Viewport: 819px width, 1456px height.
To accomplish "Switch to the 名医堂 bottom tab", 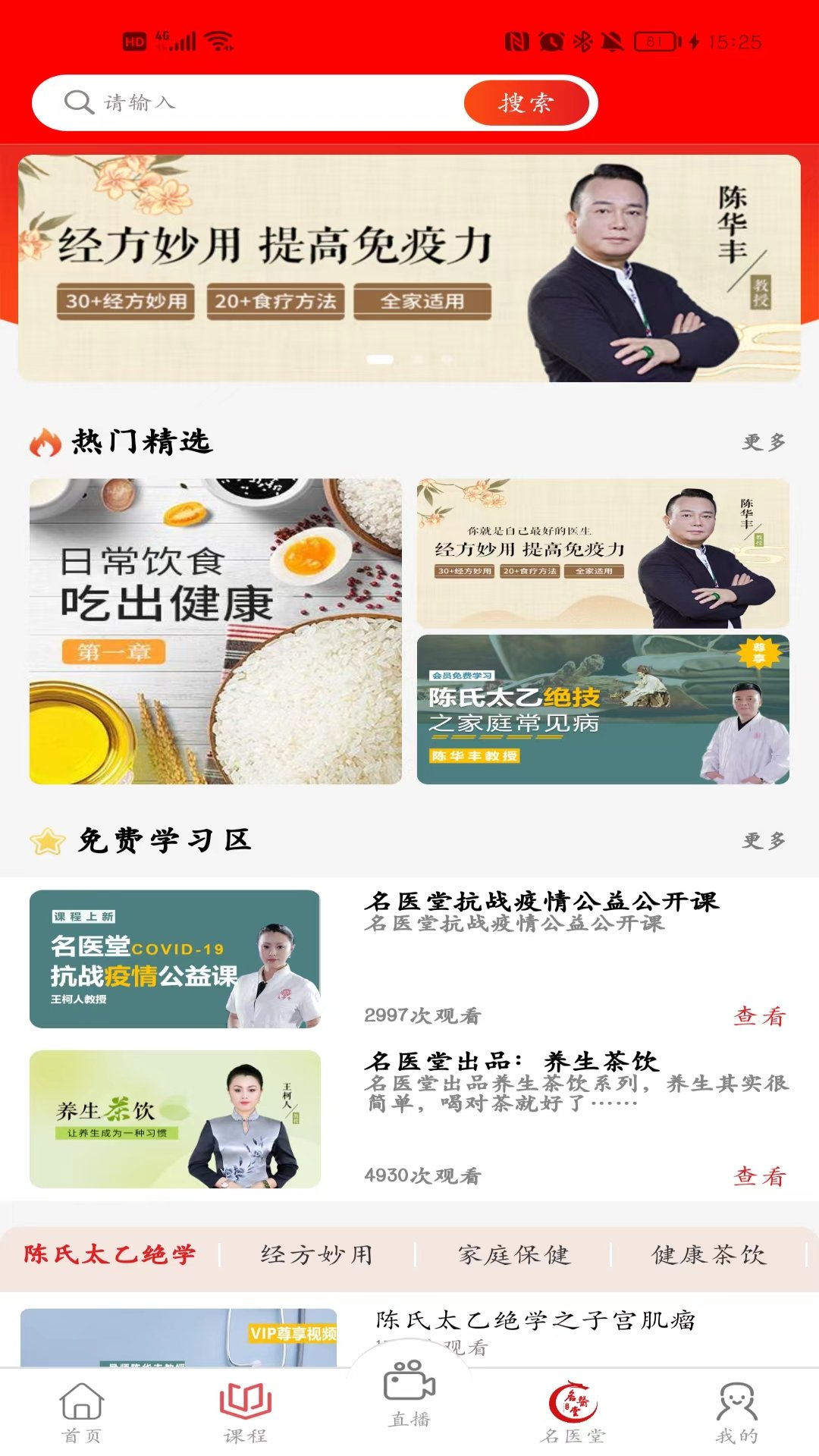I will [x=573, y=1413].
